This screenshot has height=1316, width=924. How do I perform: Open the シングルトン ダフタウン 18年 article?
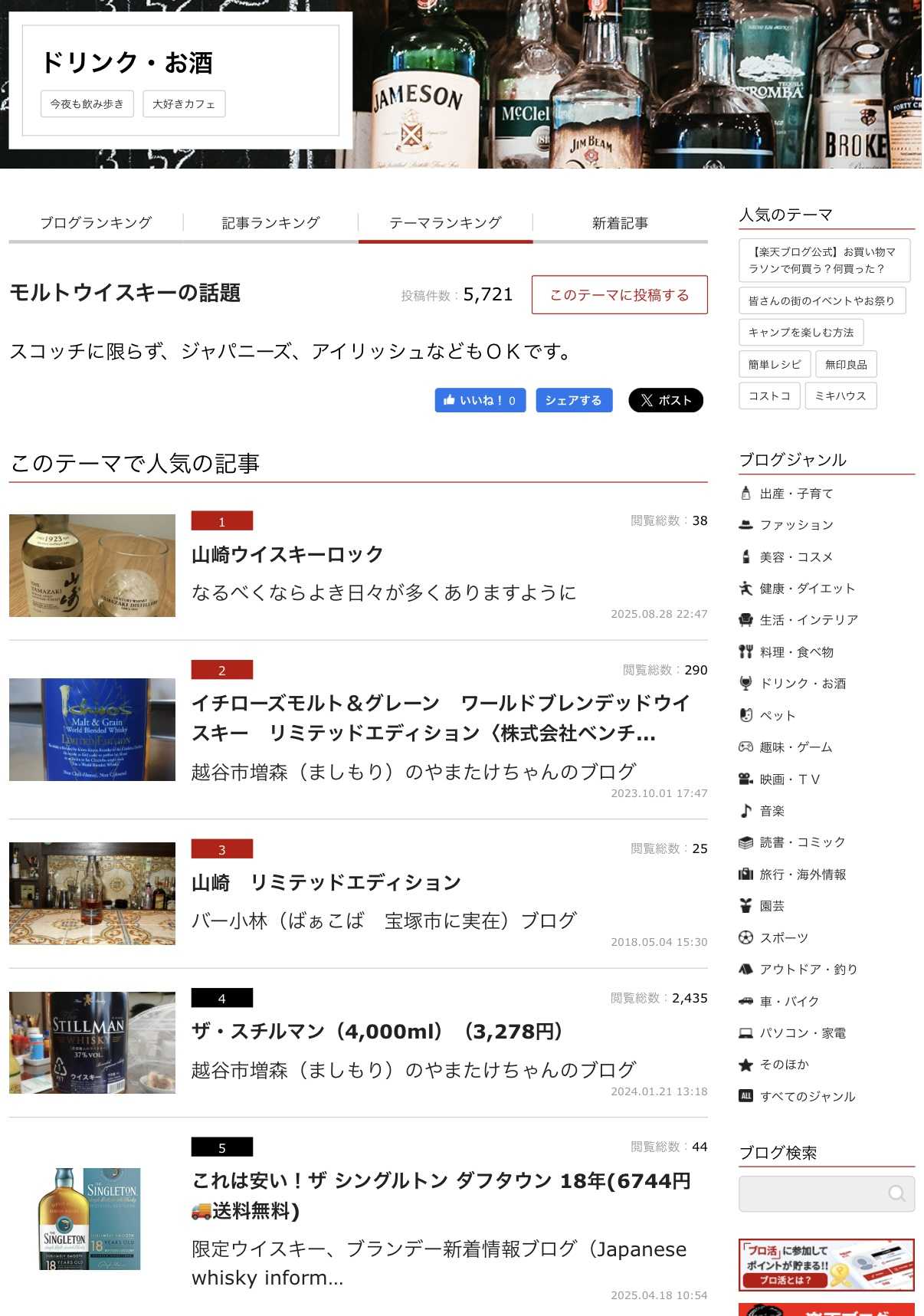(x=441, y=1181)
